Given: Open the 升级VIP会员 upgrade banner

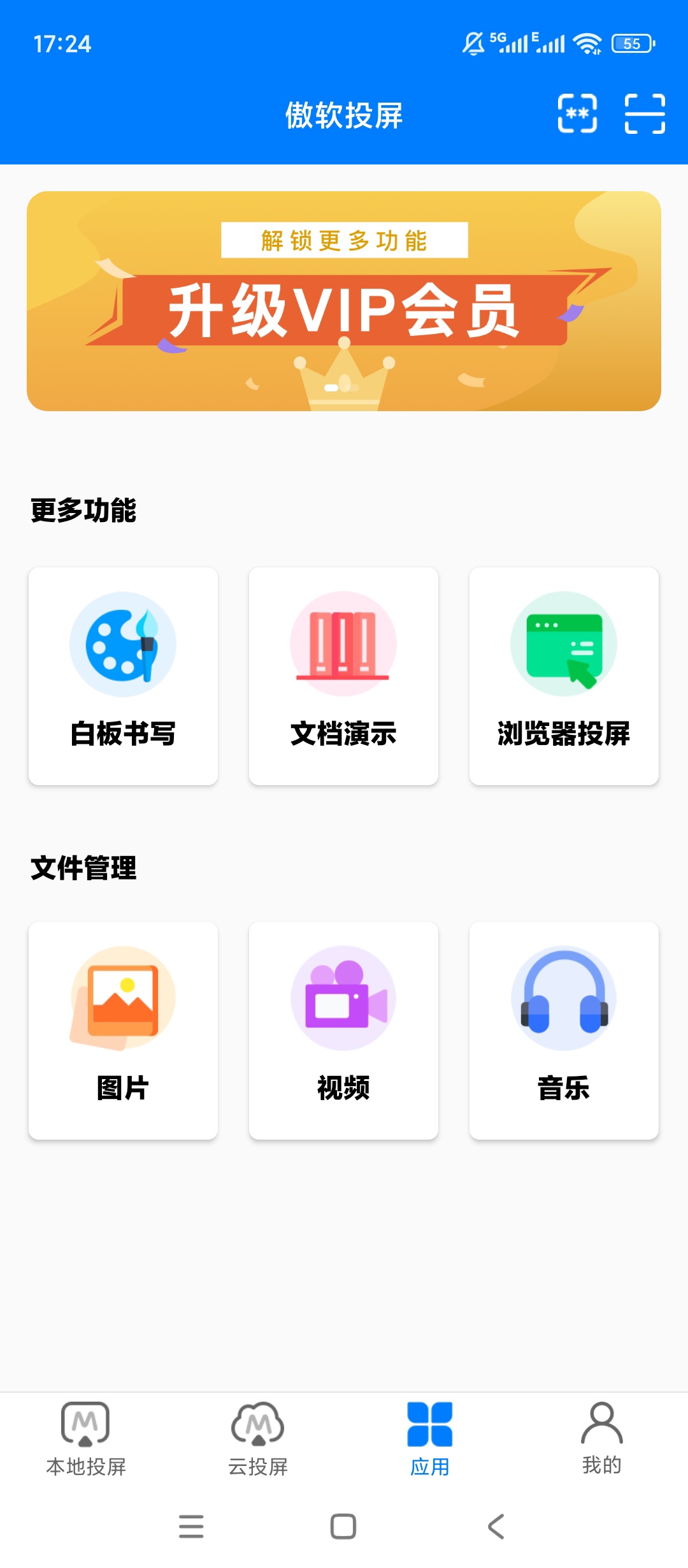Looking at the screenshot, I should (344, 301).
